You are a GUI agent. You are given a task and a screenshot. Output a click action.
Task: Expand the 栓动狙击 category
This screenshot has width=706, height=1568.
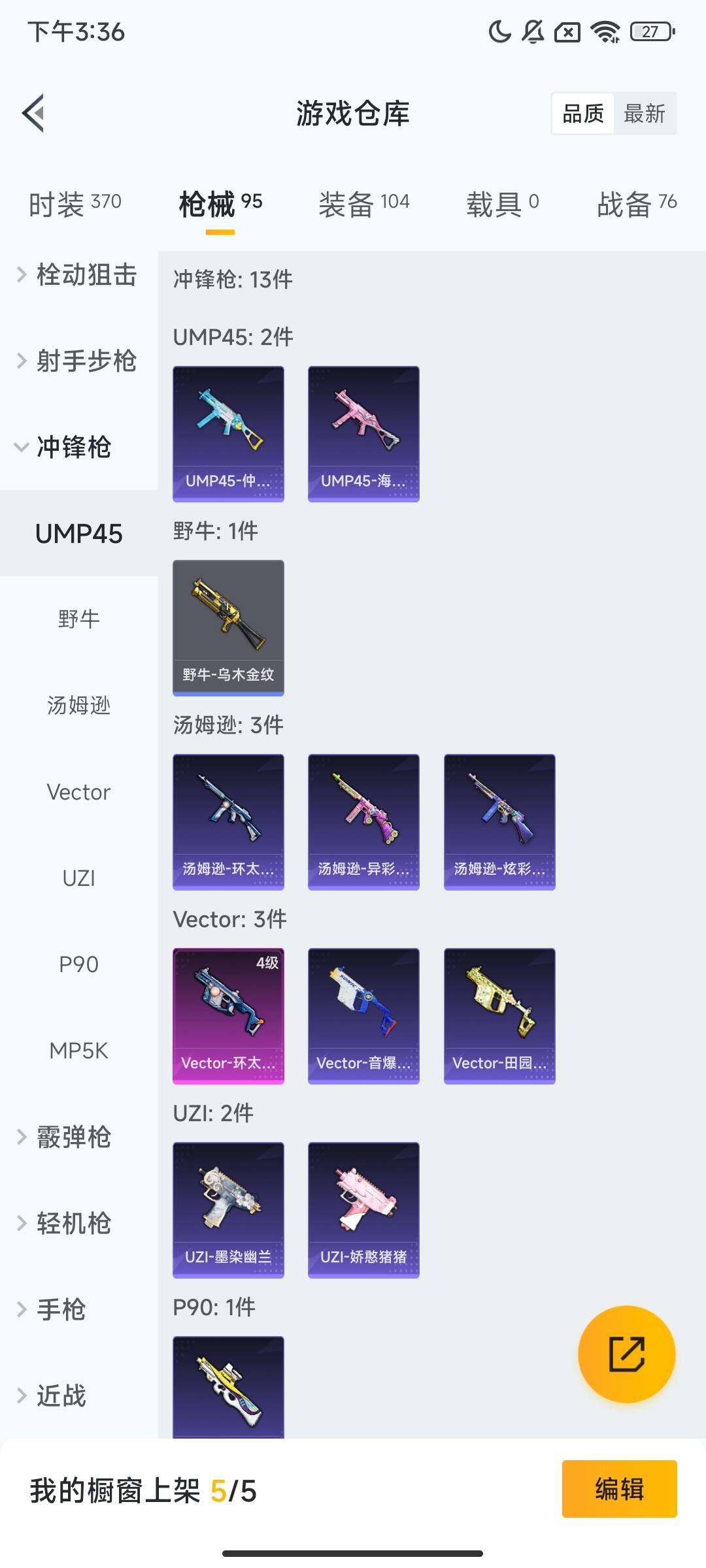[x=78, y=274]
